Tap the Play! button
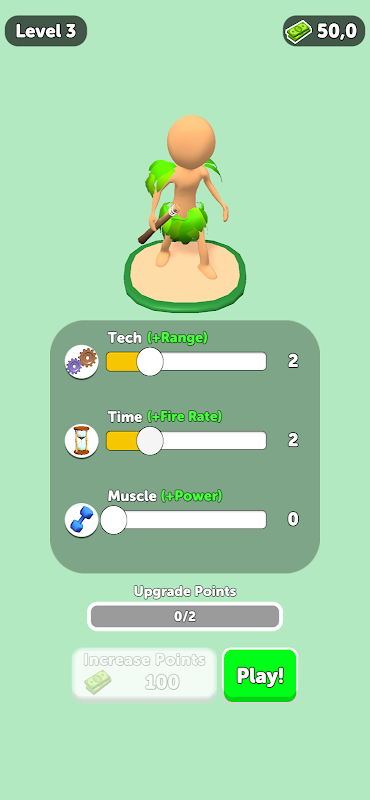370x800 pixels. click(x=260, y=675)
